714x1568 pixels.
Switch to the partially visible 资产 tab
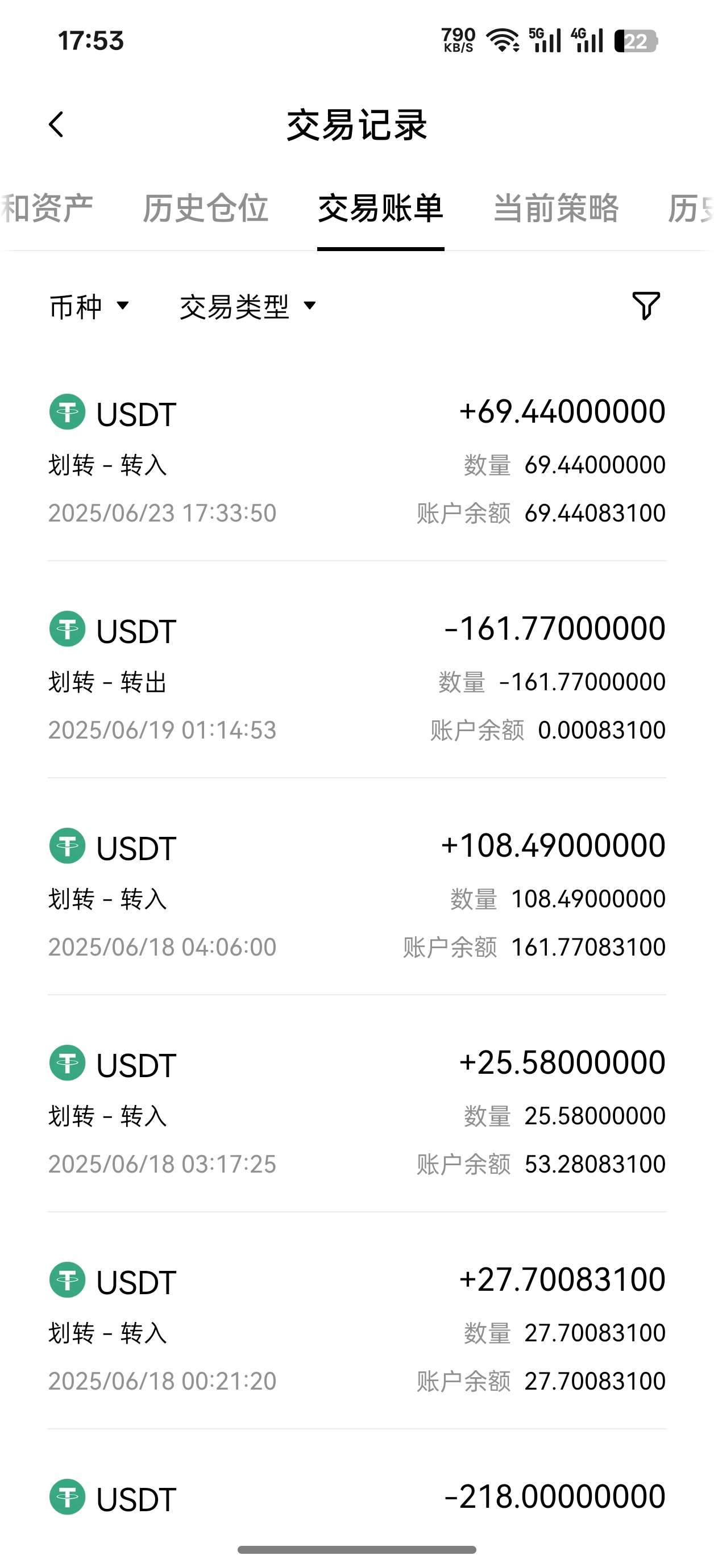click(x=48, y=208)
